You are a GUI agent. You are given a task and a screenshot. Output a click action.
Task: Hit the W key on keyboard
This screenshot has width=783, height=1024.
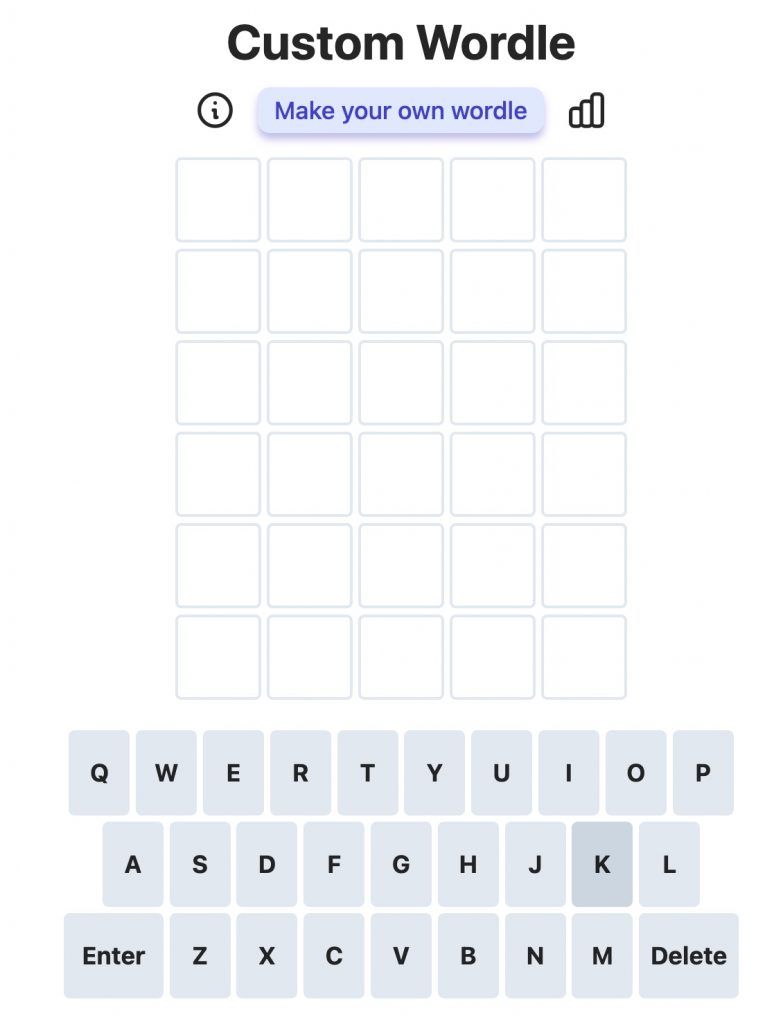pyautogui.click(x=166, y=773)
